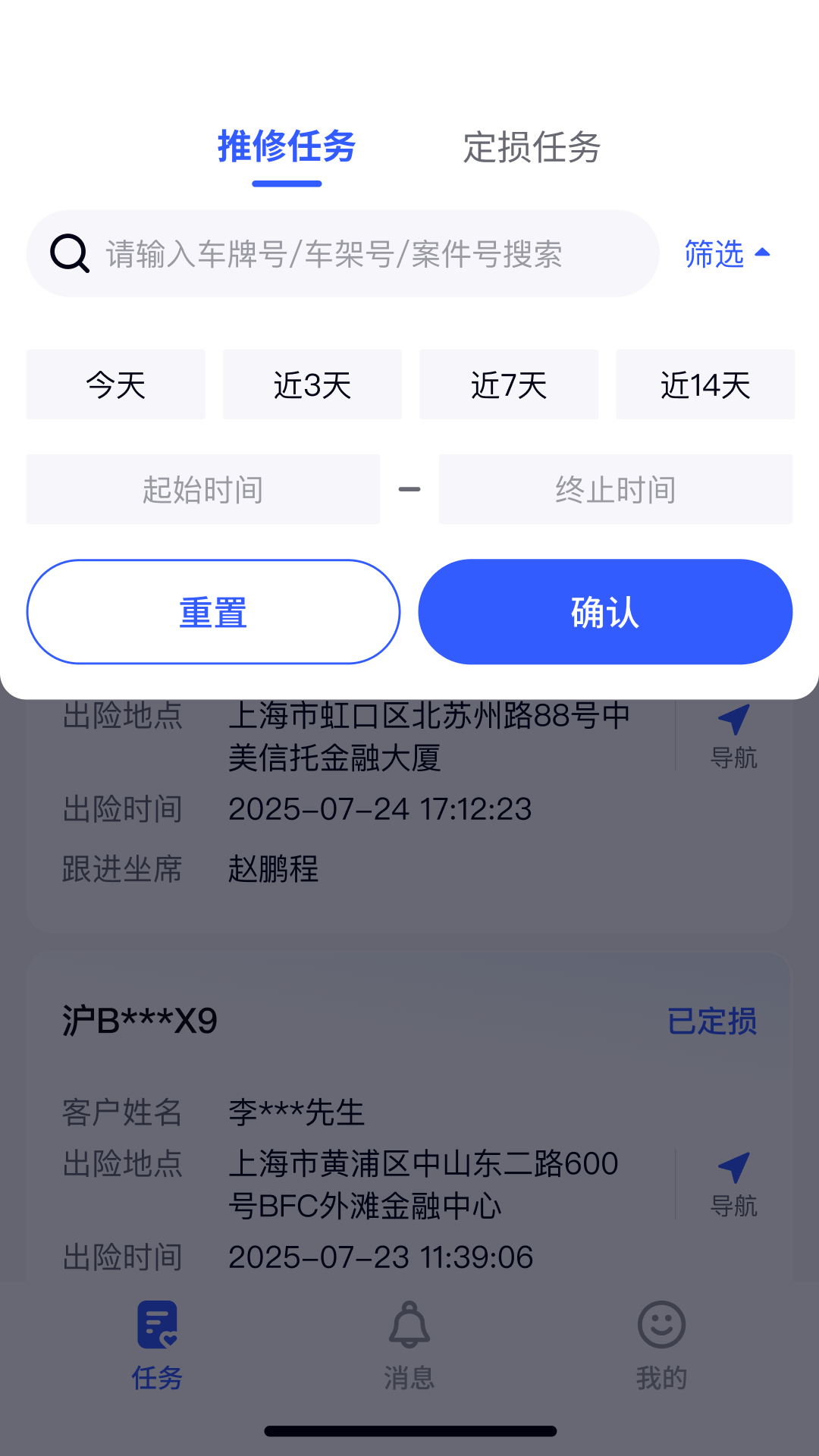Select the 近14天 quick filter
The width and height of the screenshot is (819, 1456).
click(705, 384)
